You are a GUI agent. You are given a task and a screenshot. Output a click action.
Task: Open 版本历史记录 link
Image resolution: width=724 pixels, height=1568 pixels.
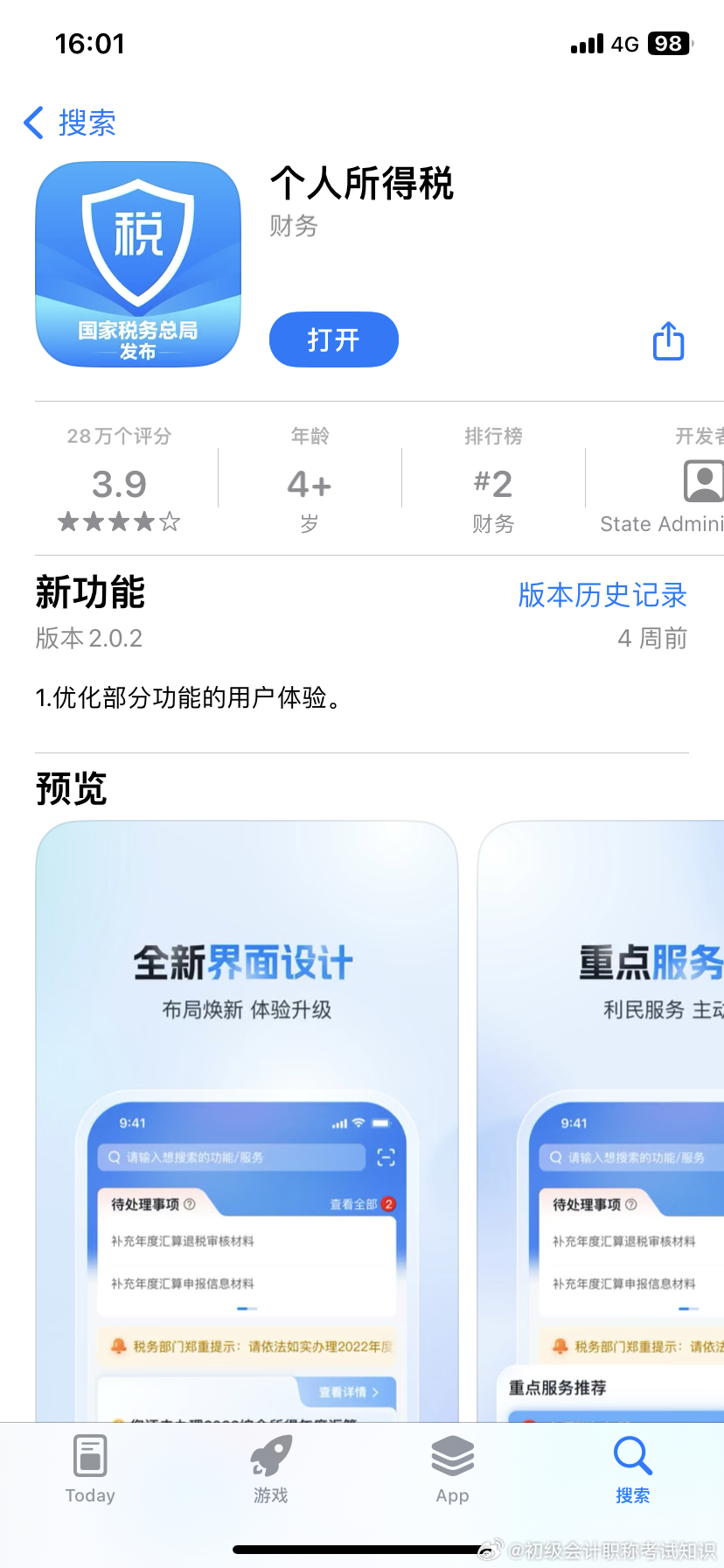(x=602, y=595)
